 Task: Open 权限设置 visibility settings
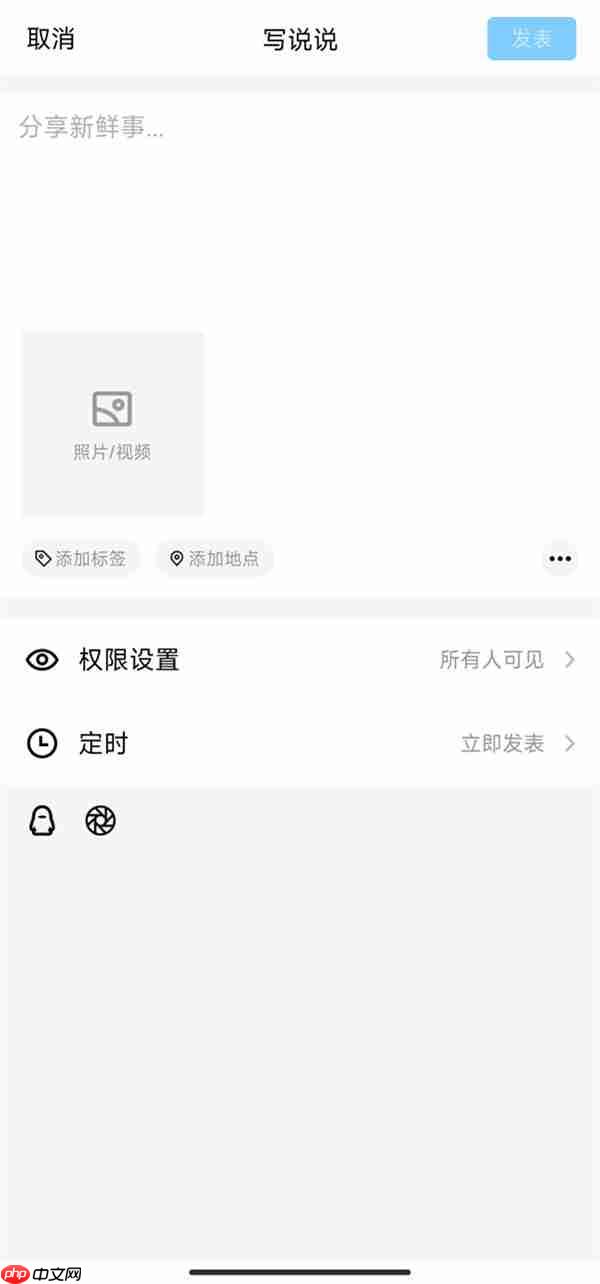[300, 660]
